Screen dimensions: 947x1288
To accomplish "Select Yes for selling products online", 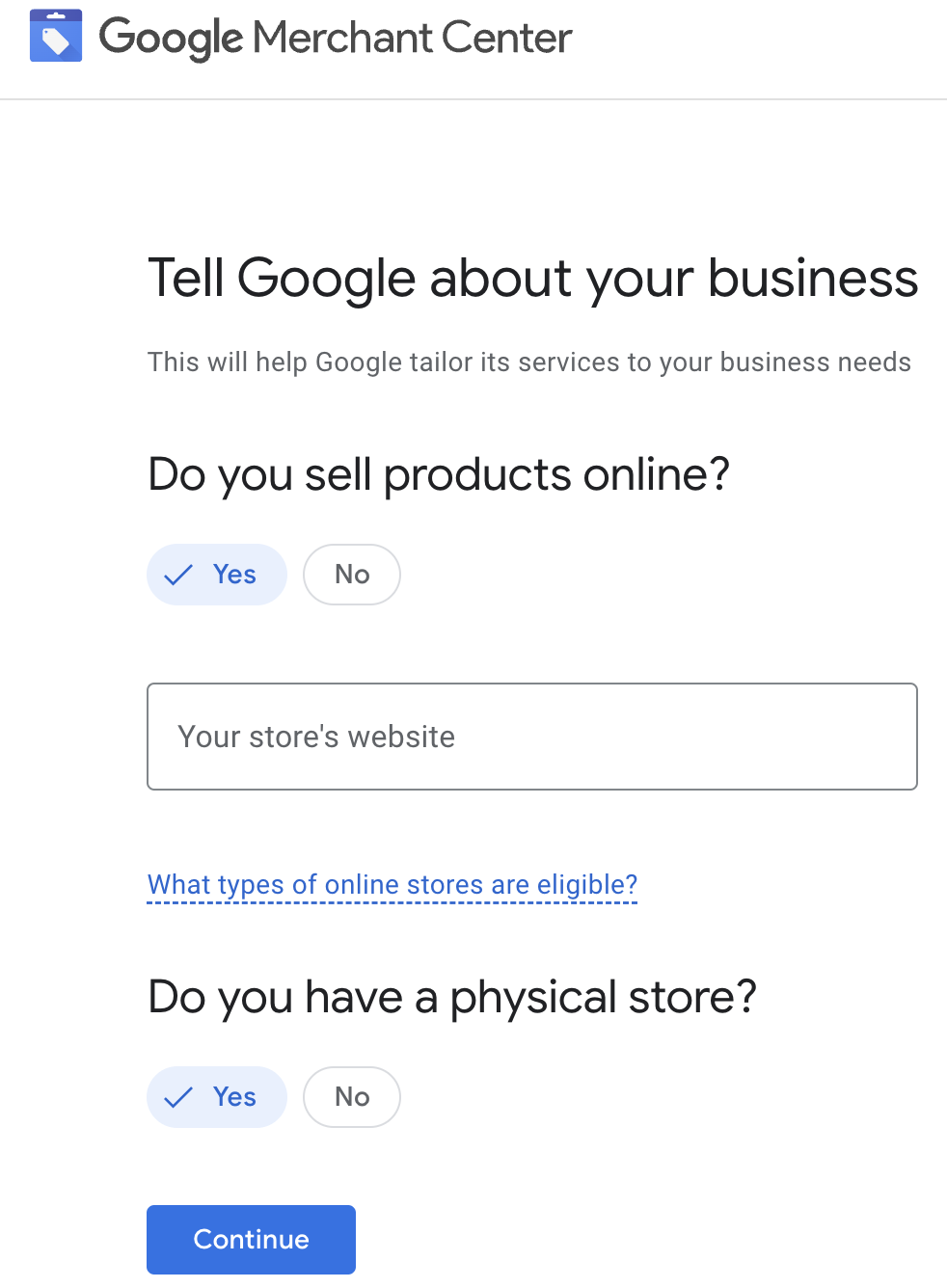I will (x=216, y=575).
